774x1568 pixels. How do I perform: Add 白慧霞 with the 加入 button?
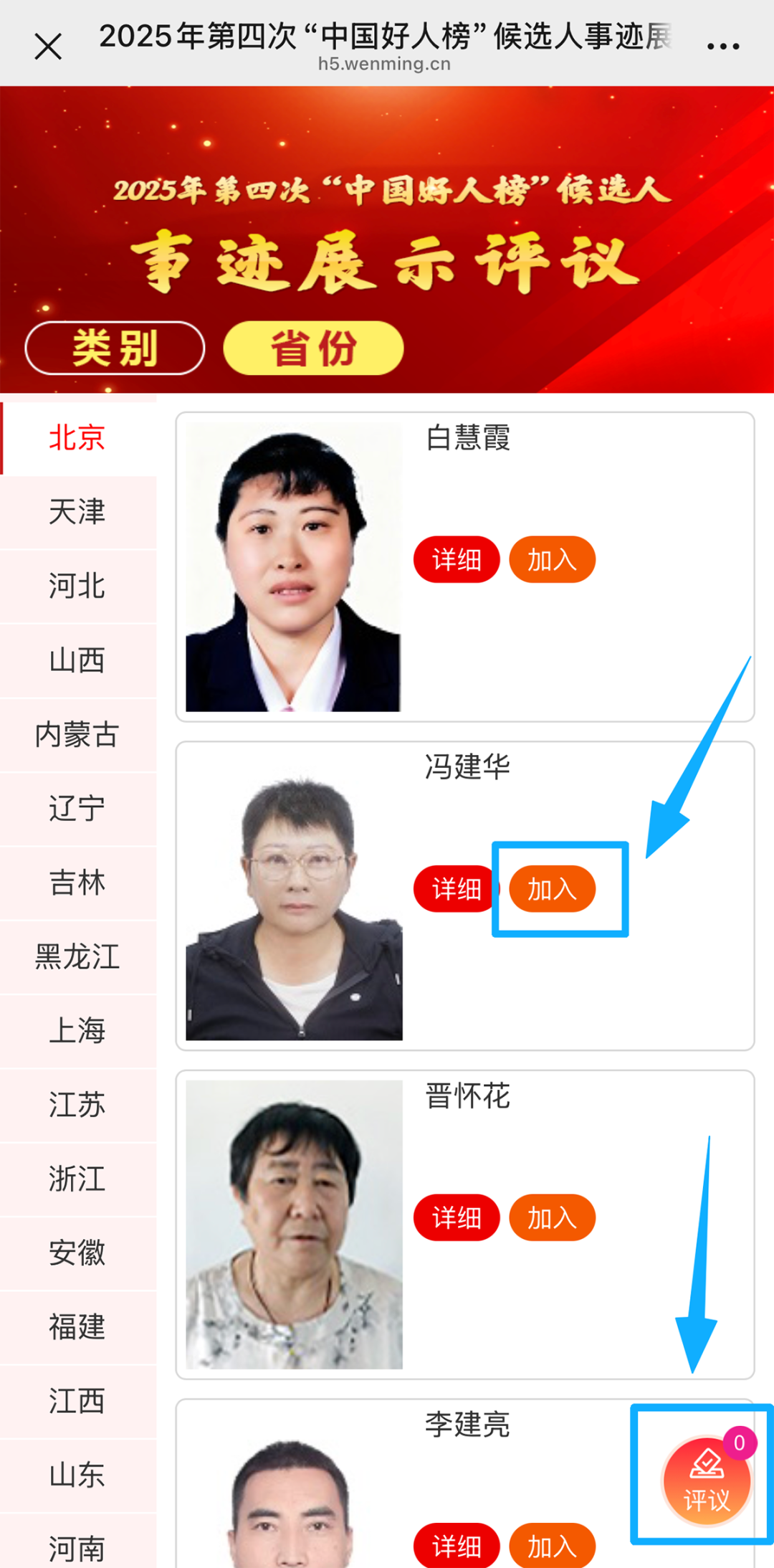pyautogui.click(x=552, y=559)
